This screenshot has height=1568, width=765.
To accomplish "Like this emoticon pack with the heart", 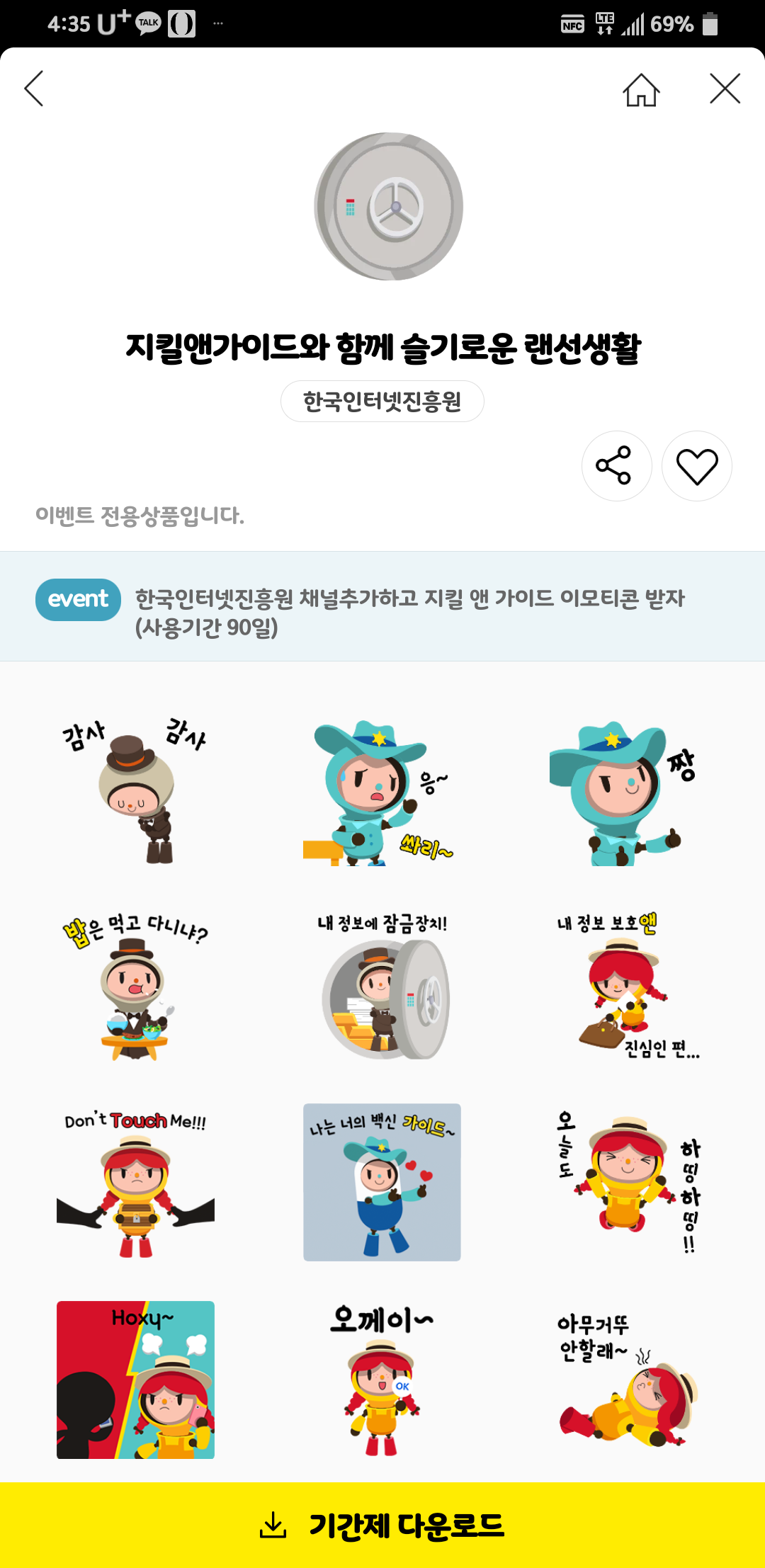I will click(x=696, y=466).
